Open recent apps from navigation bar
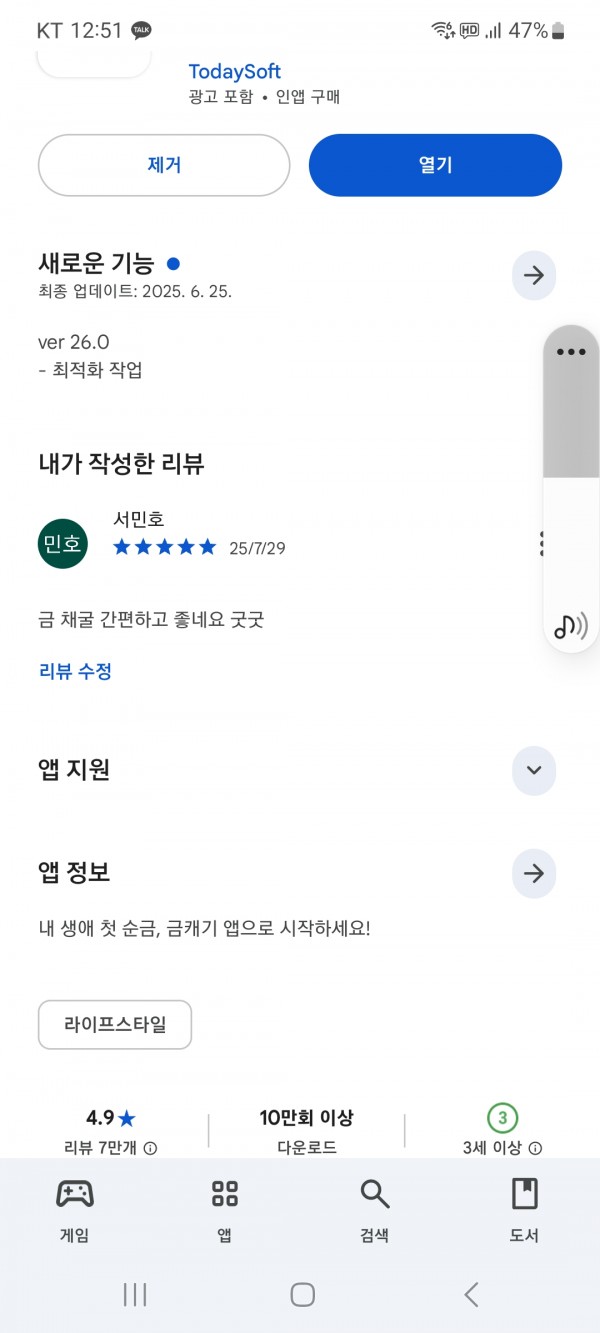 (x=135, y=1294)
